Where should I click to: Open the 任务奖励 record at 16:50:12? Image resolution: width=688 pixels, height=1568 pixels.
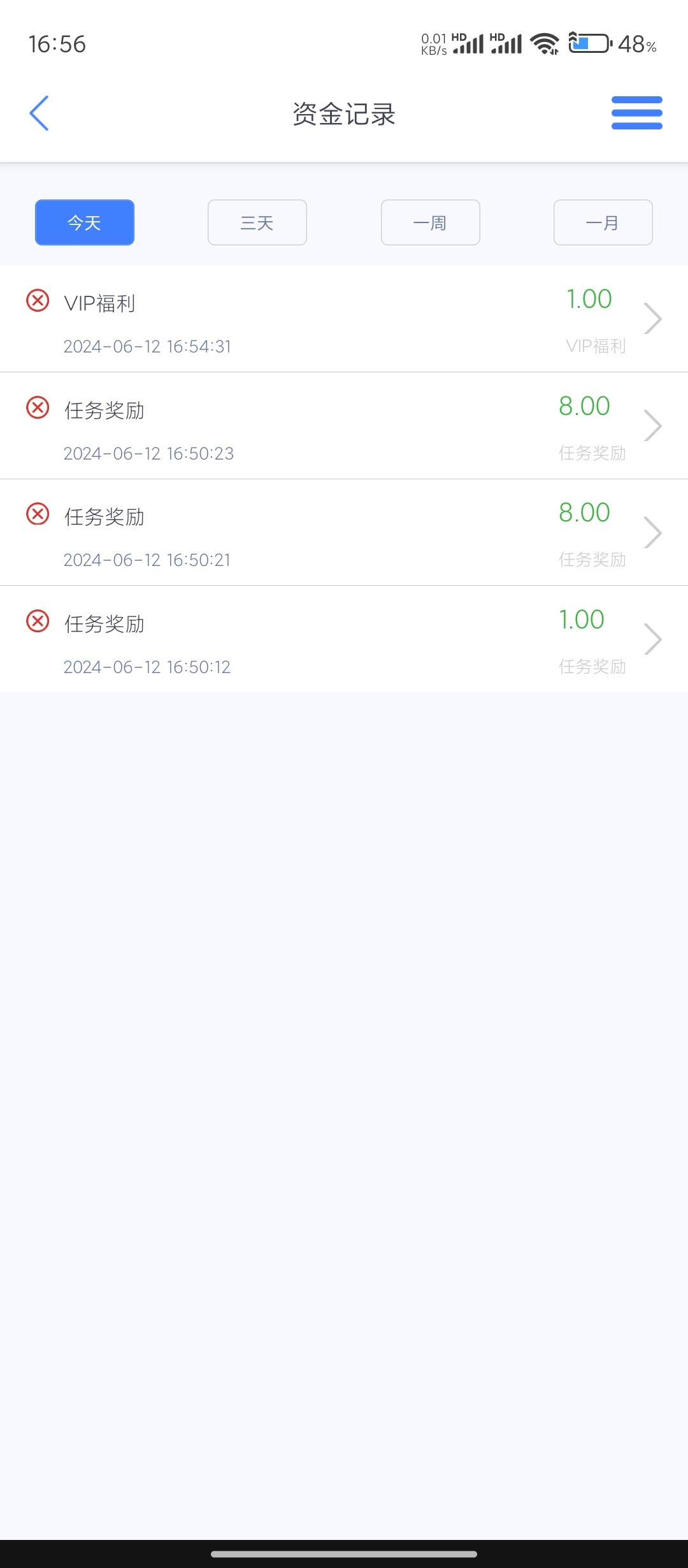pyautogui.click(x=344, y=640)
